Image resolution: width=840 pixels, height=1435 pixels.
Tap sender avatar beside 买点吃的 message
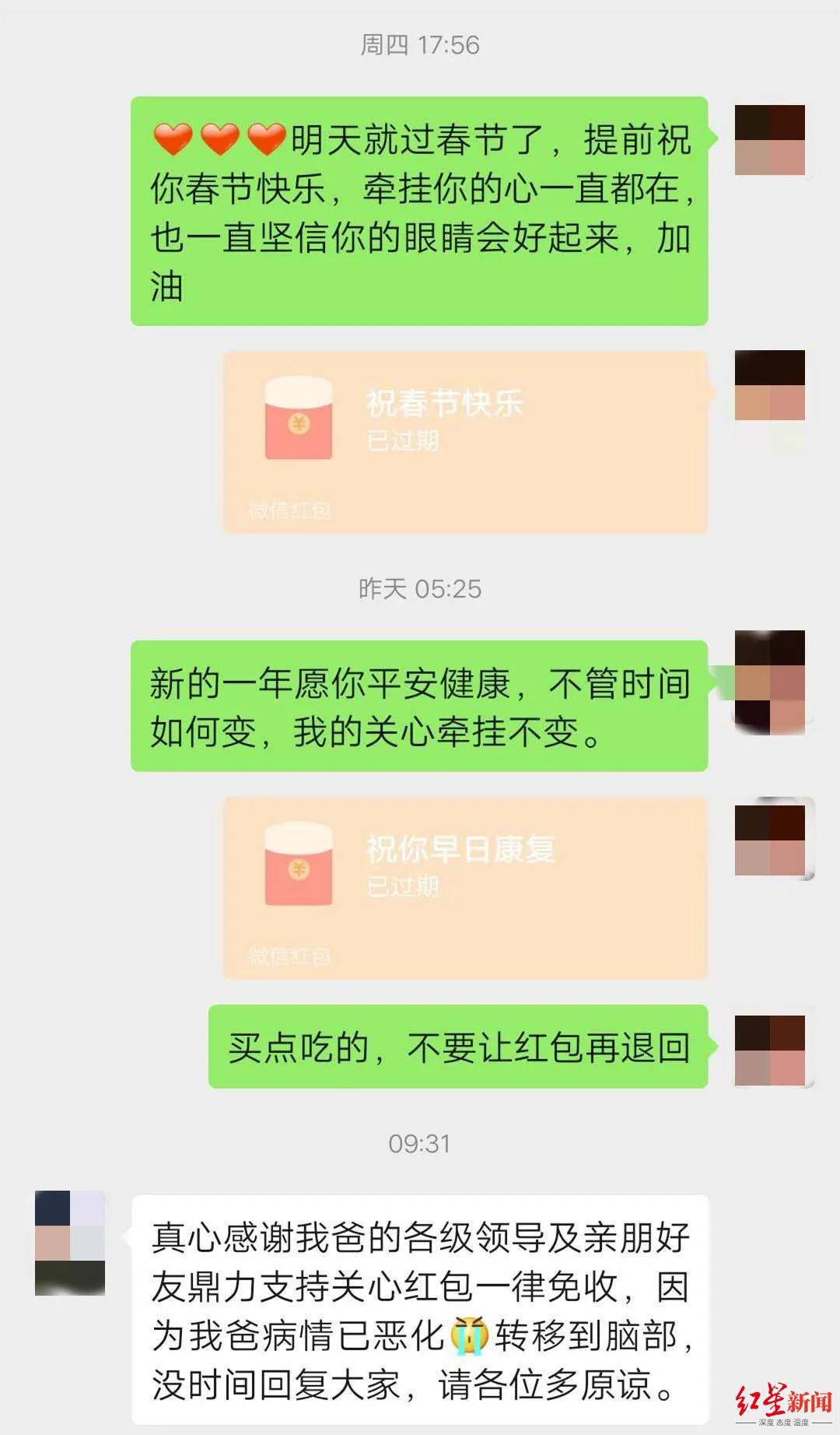pos(770,1050)
